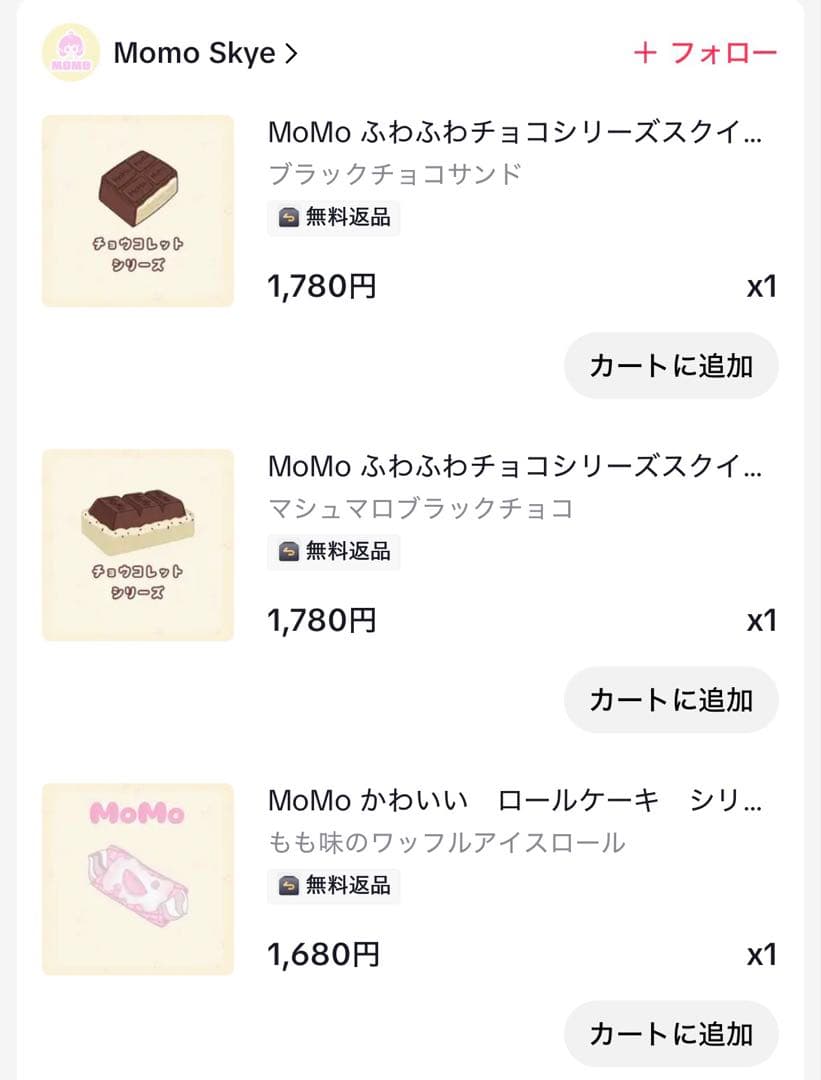Image resolution: width=821 pixels, height=1080 pixels.
Task: Click the 無料返品 badge on the roll cake
Action: 334,886
